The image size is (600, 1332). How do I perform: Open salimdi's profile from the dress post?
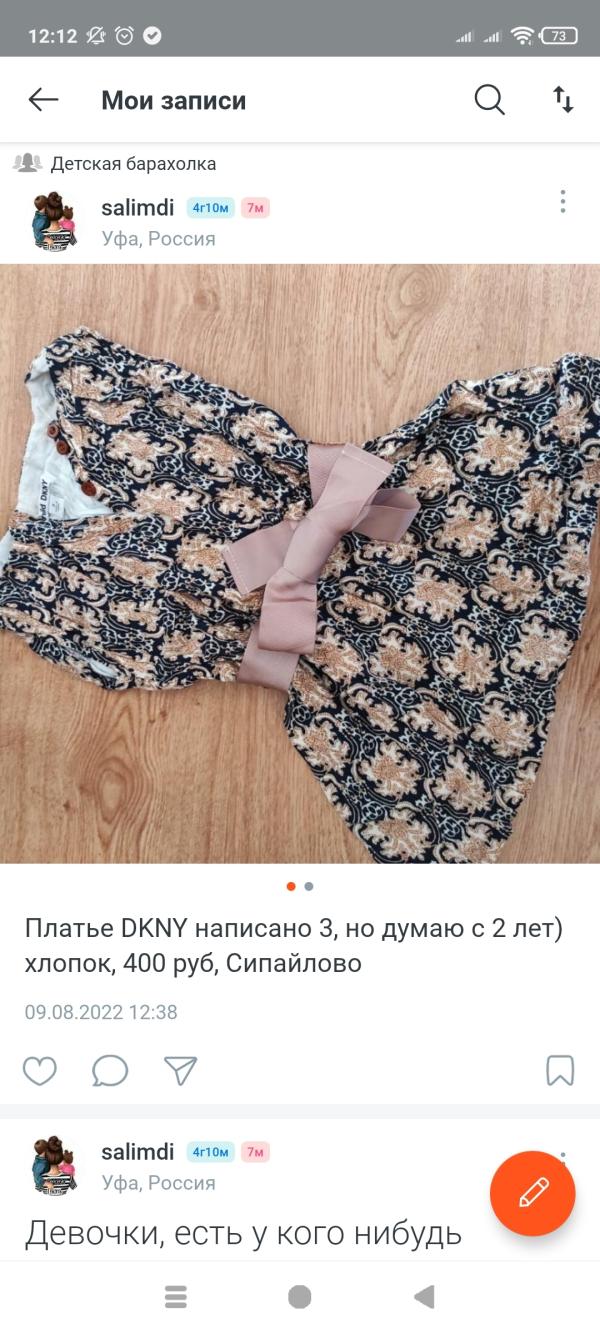point(138,208)
